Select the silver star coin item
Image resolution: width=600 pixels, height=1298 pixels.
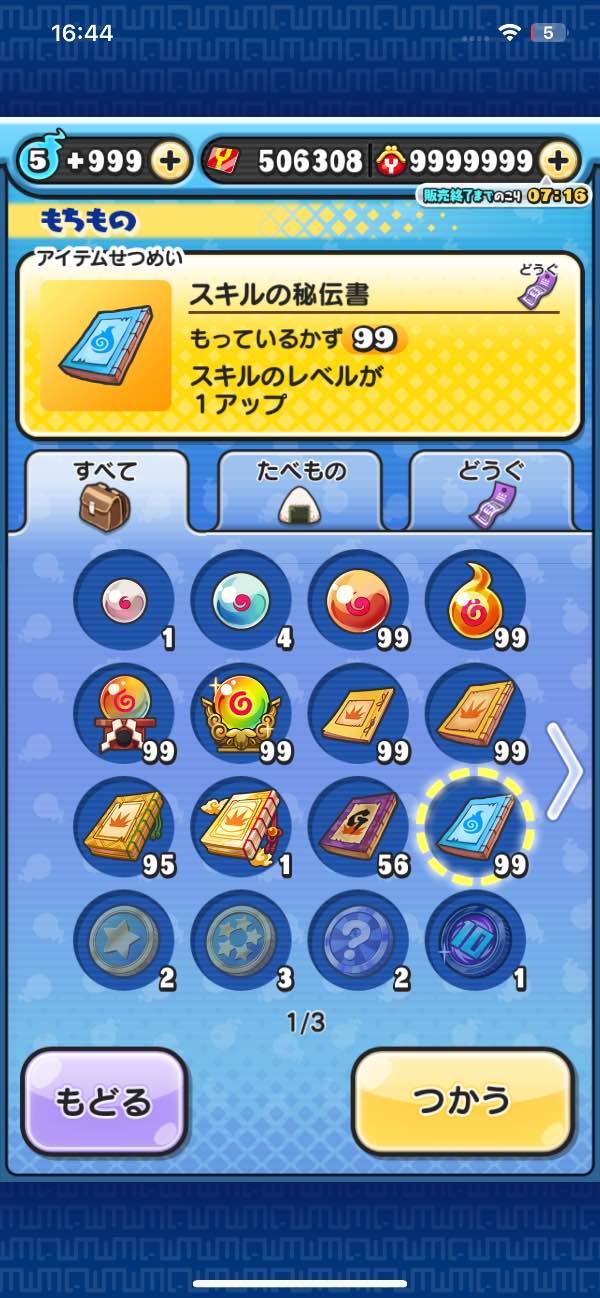pos(124,941)
